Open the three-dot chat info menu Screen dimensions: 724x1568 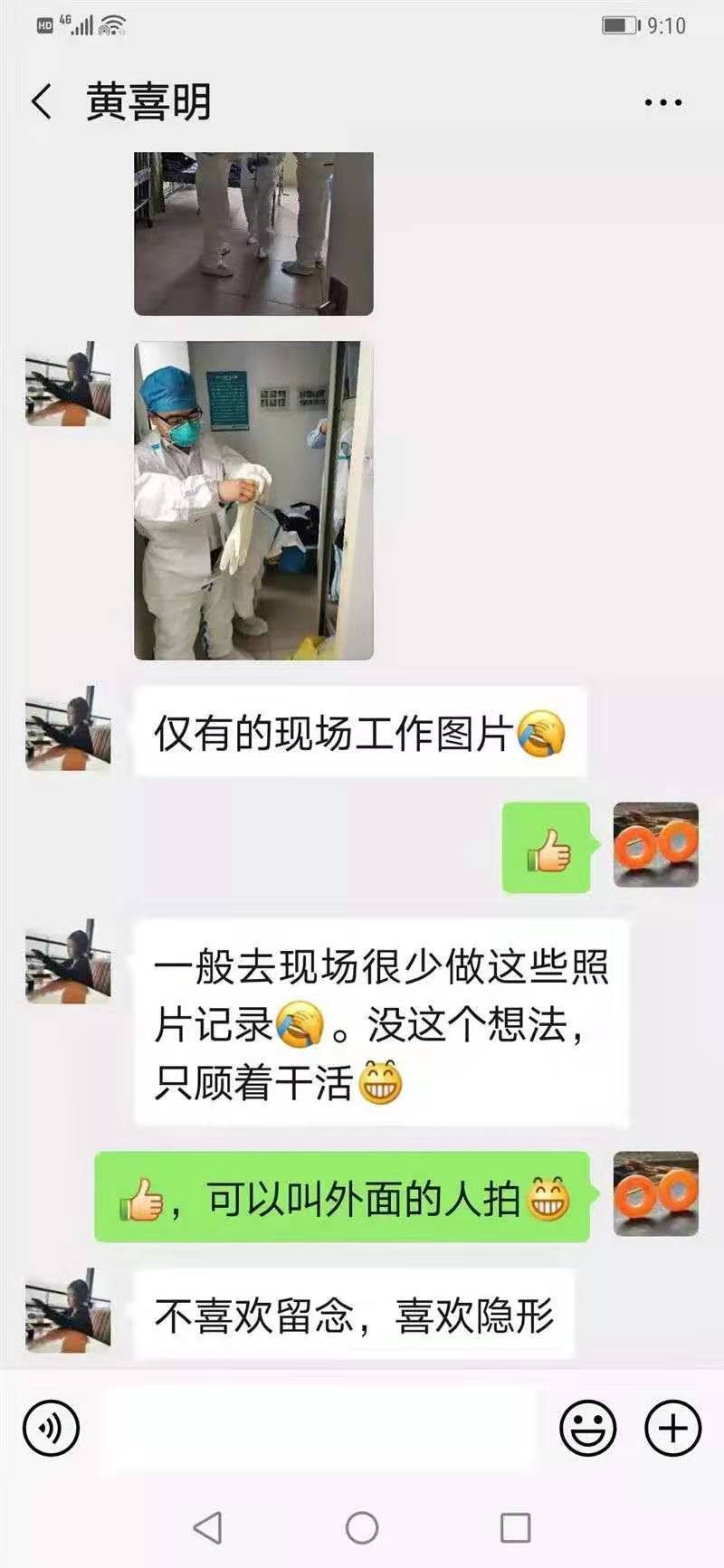pyautogui.click(x=663, y=102)
